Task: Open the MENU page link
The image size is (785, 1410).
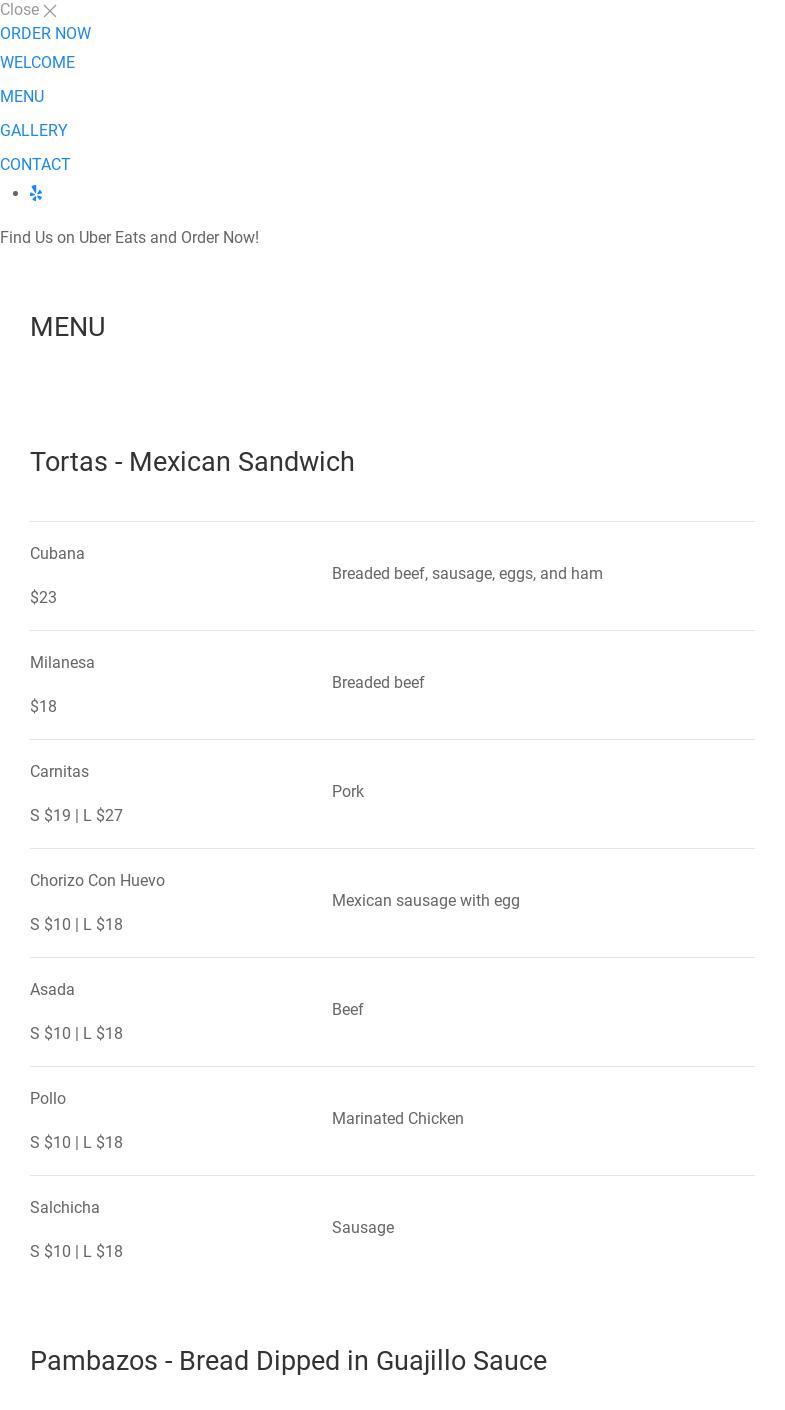Action: click(x=22, y=97)
